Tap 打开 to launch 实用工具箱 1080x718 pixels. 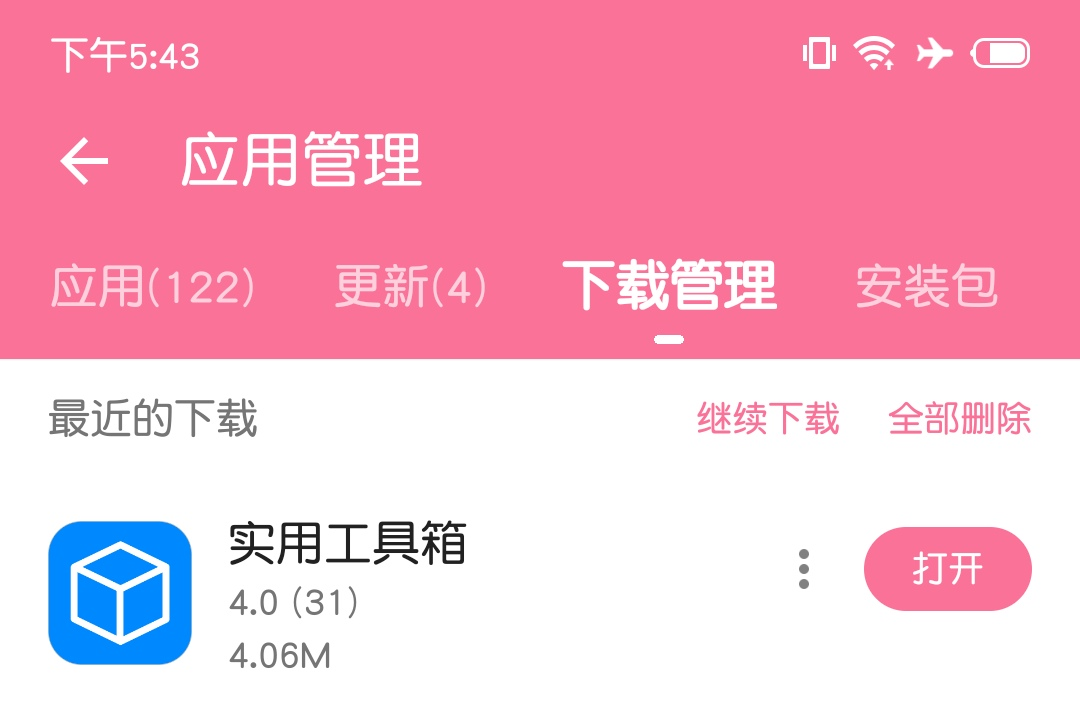click(947, 569)
